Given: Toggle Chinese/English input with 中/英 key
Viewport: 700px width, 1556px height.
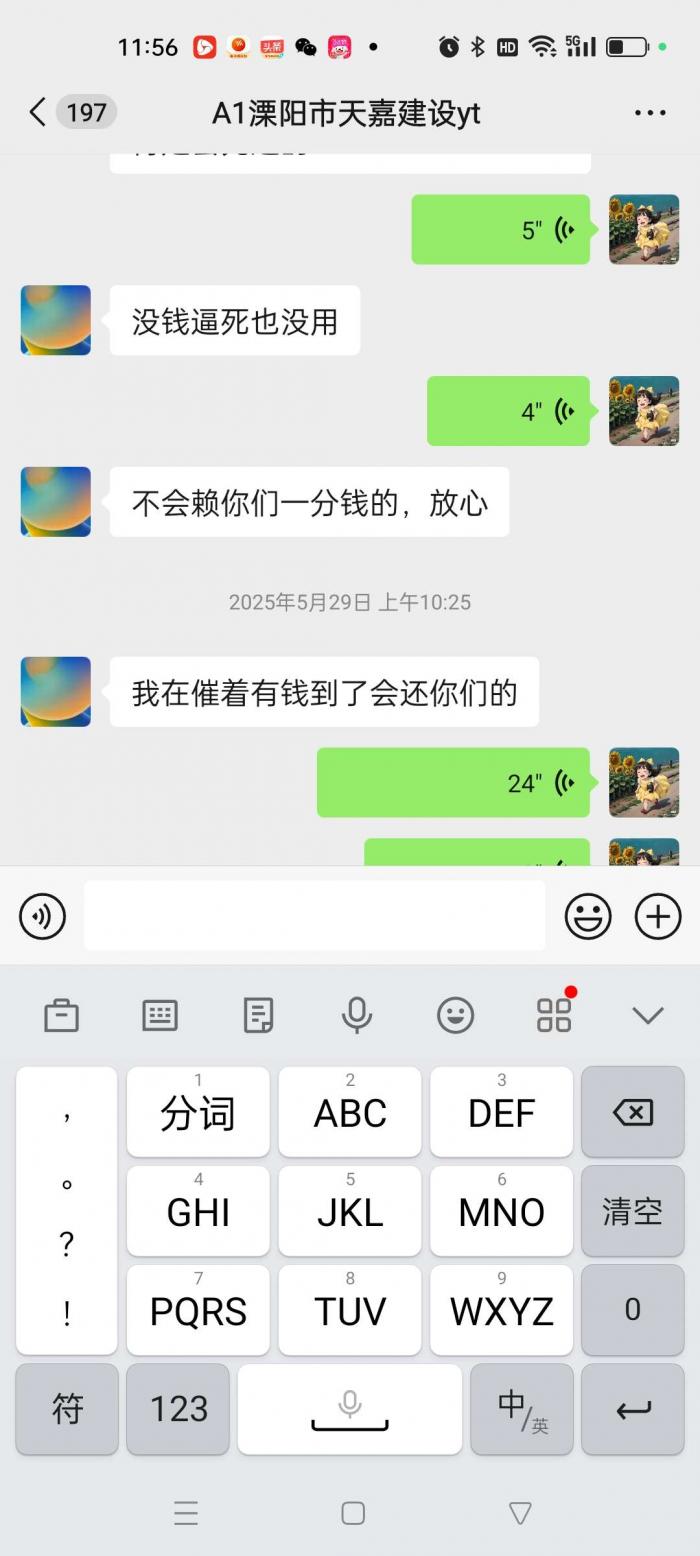Looking at the screenshot, I should [522, 1409].
